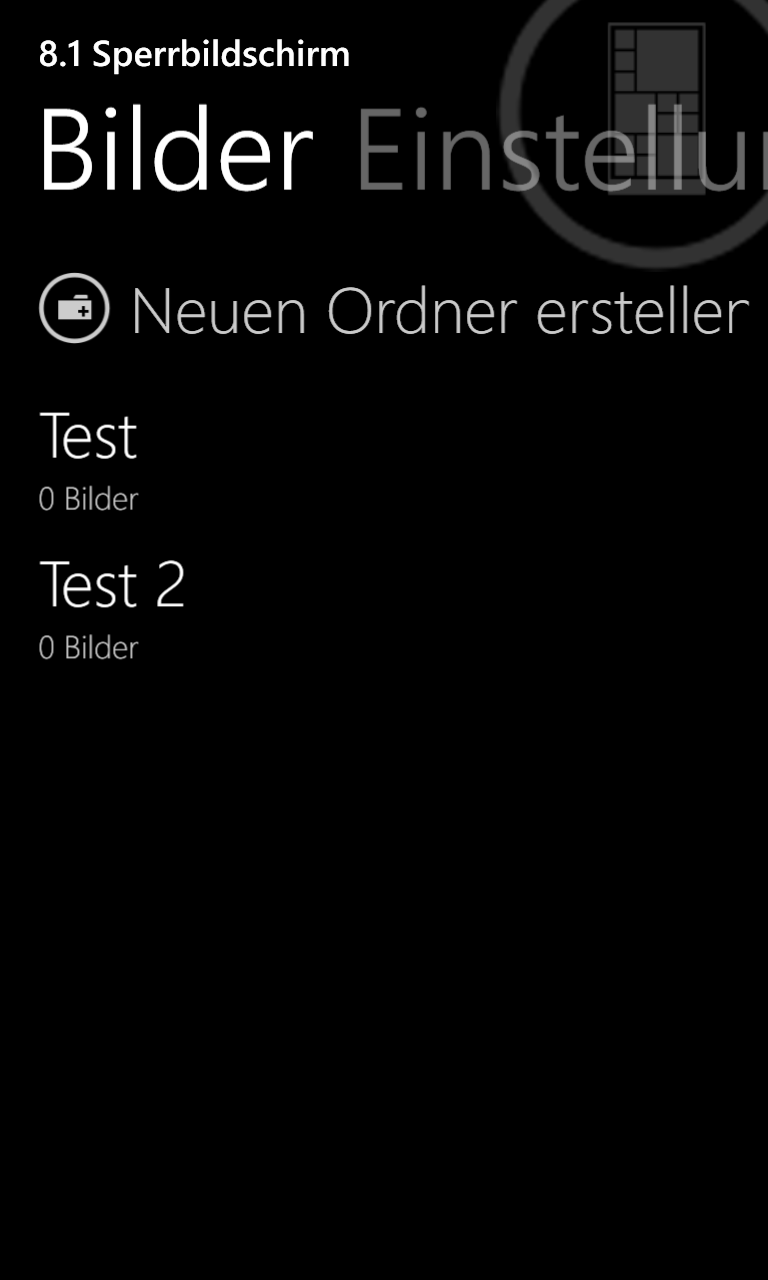Switch to the Einstellungen pivot tab

[561, 151]
